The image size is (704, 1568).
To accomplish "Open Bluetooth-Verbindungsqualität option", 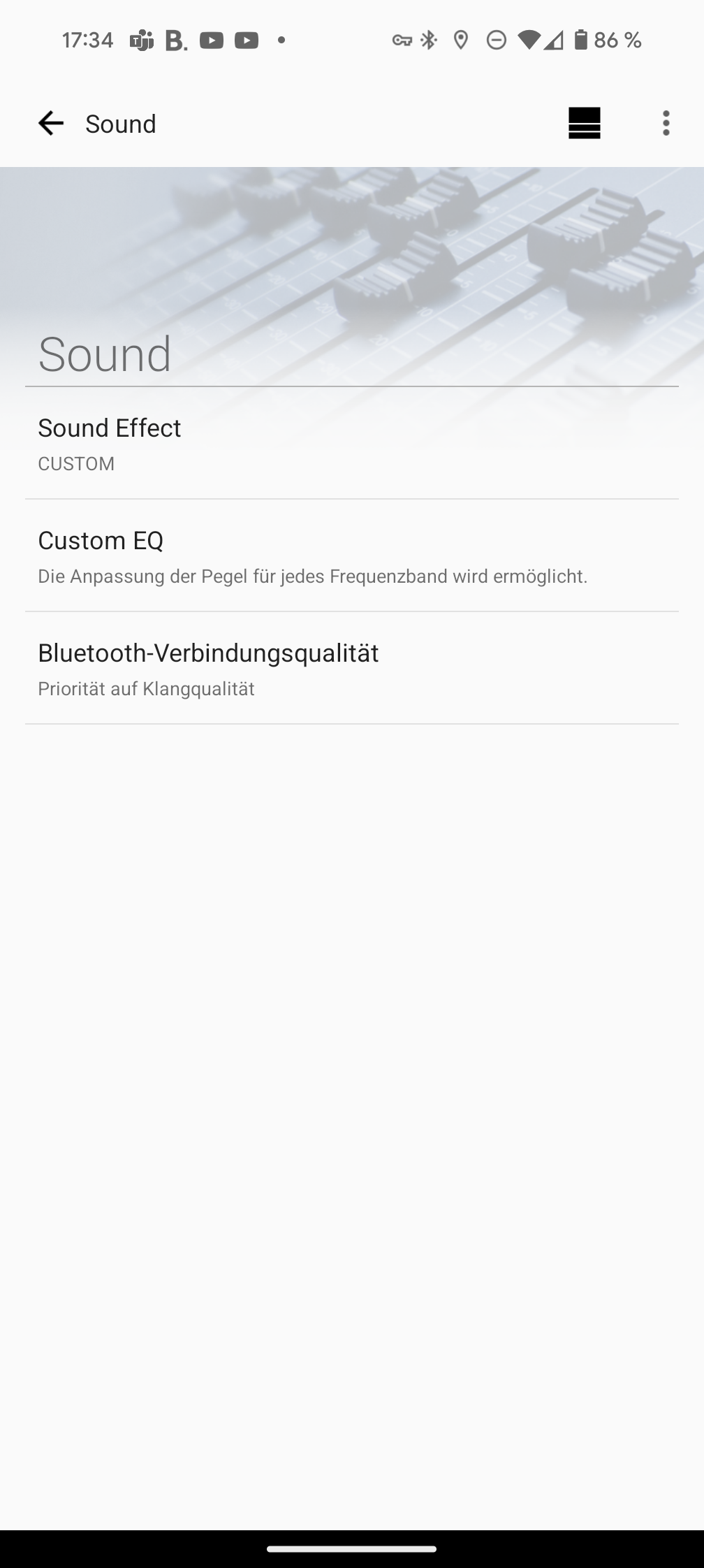I will coord(352,669).
